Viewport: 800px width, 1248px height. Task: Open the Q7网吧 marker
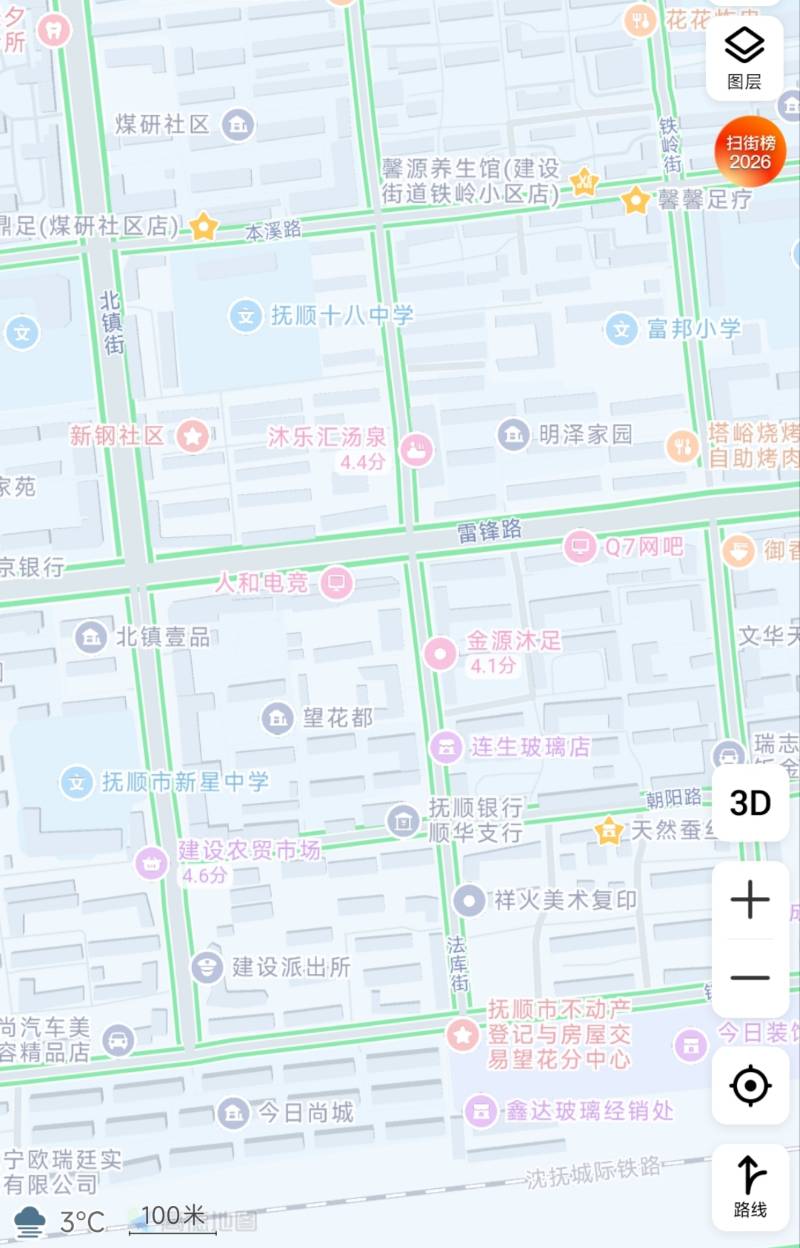click(x=580, y=547)
